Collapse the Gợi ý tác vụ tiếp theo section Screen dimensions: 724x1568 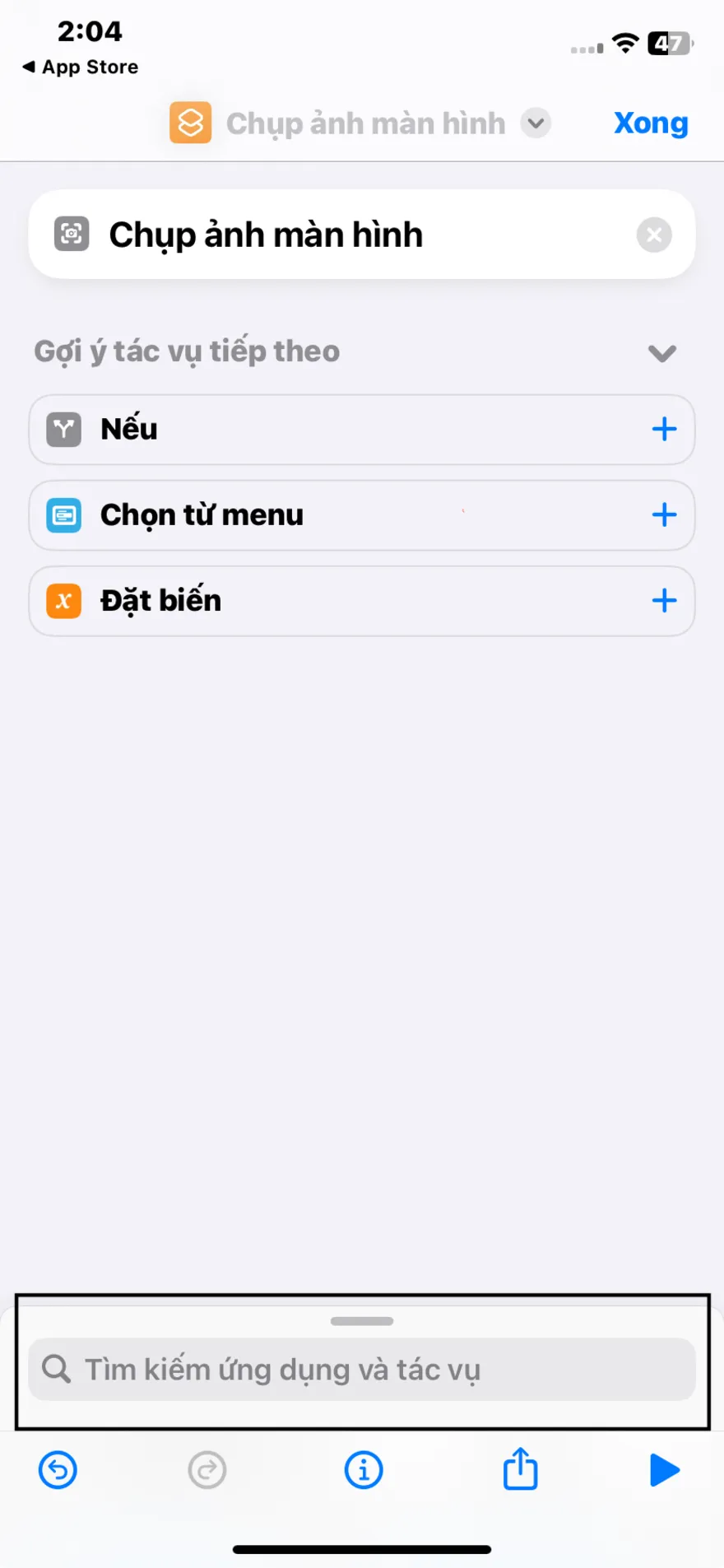pos(661,352)
